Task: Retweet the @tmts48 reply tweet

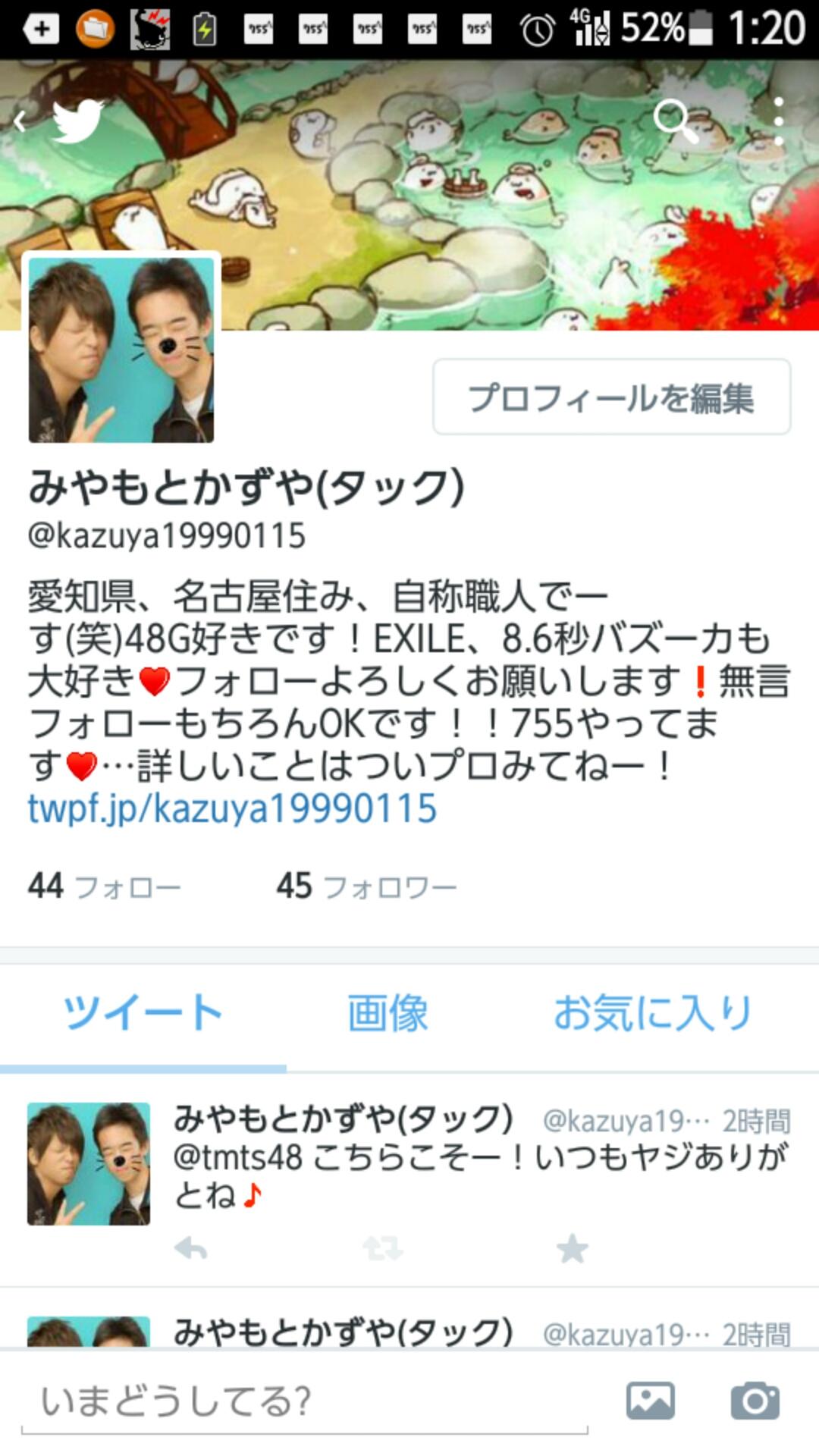Action: click(382, 1248)
